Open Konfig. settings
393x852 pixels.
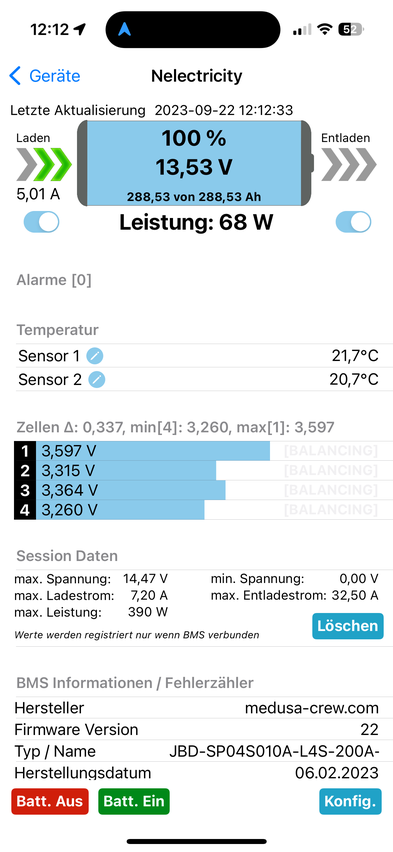[x=350, y=801]
